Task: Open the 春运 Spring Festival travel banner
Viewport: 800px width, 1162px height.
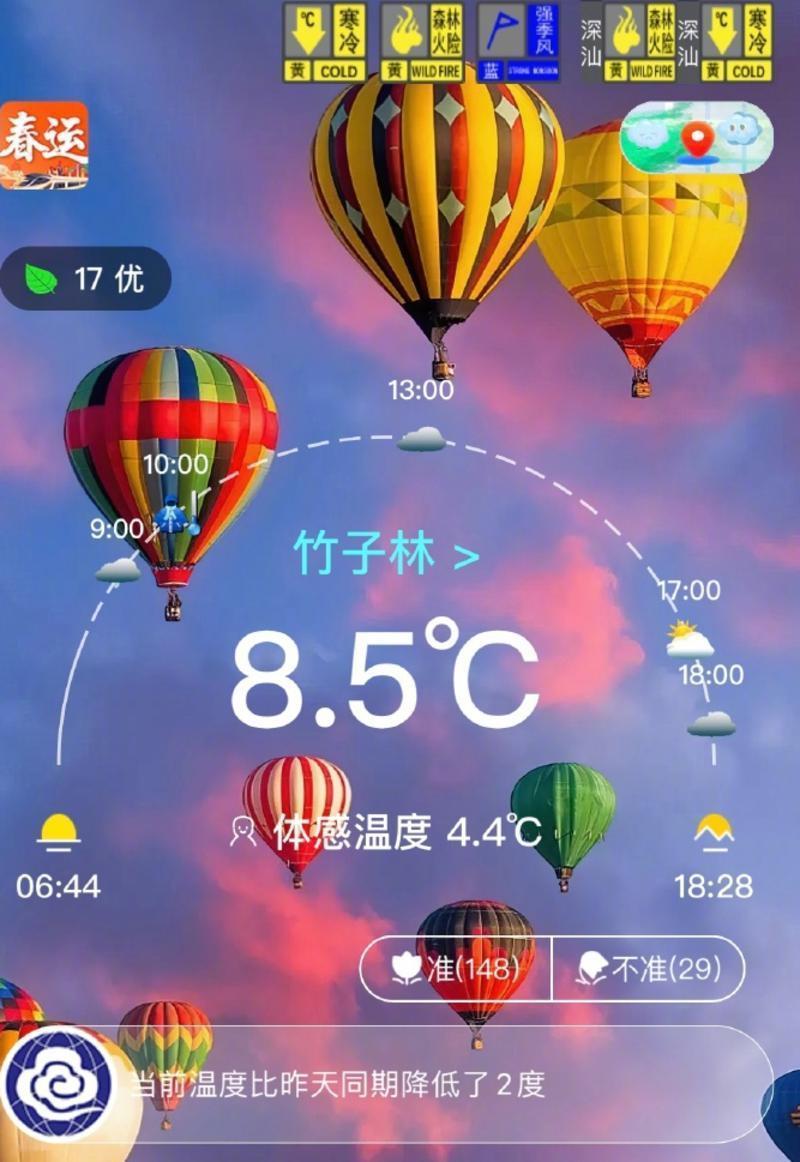Action: 44,146
